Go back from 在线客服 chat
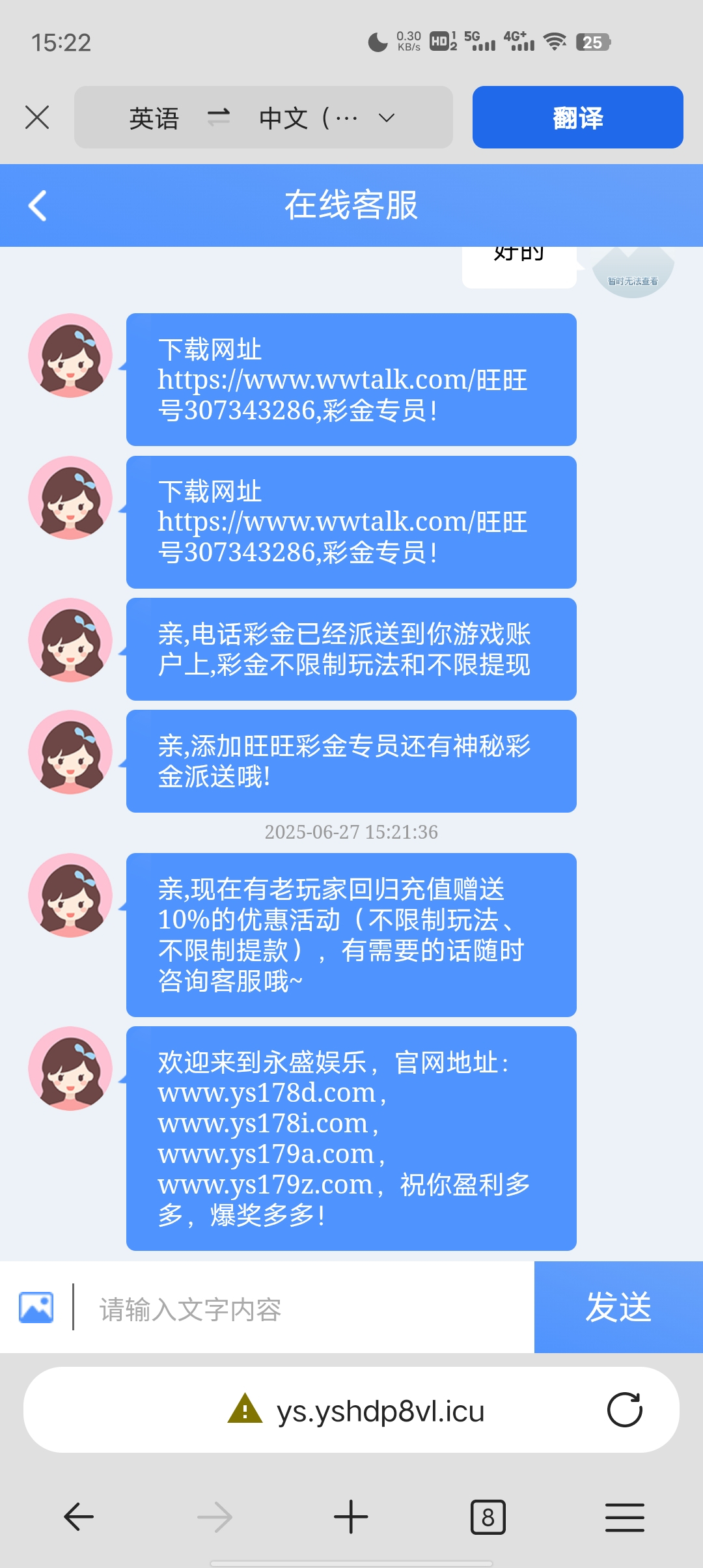The height and width of the screenshot is (1568, 703). [x=38, y=206]
